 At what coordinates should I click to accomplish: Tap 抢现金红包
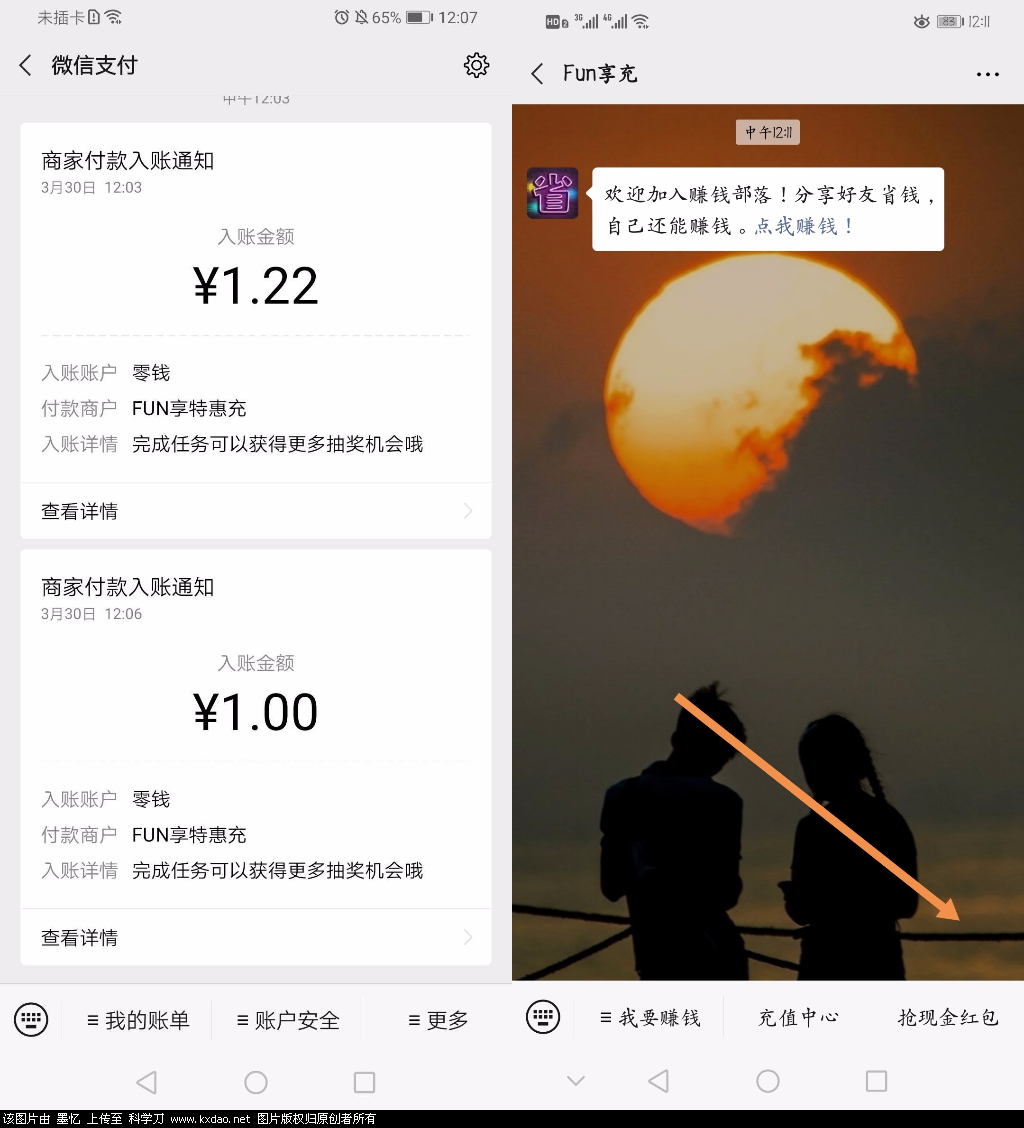[x=948, y=1018]
